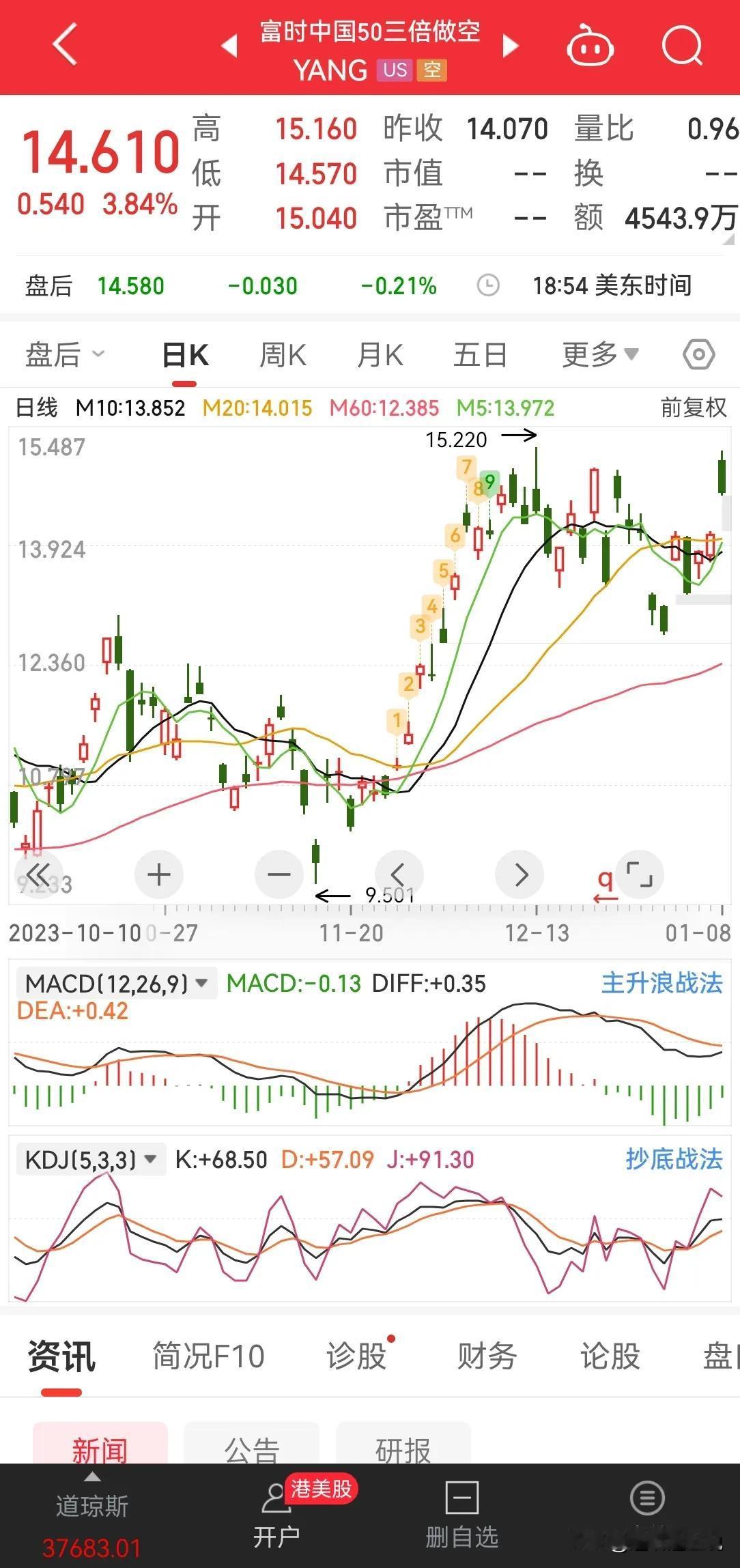Image resolution: width=740 pixels, height=1568 pixels.
Task: Switch to the 月K chart tab
Action: coord(380,355)
